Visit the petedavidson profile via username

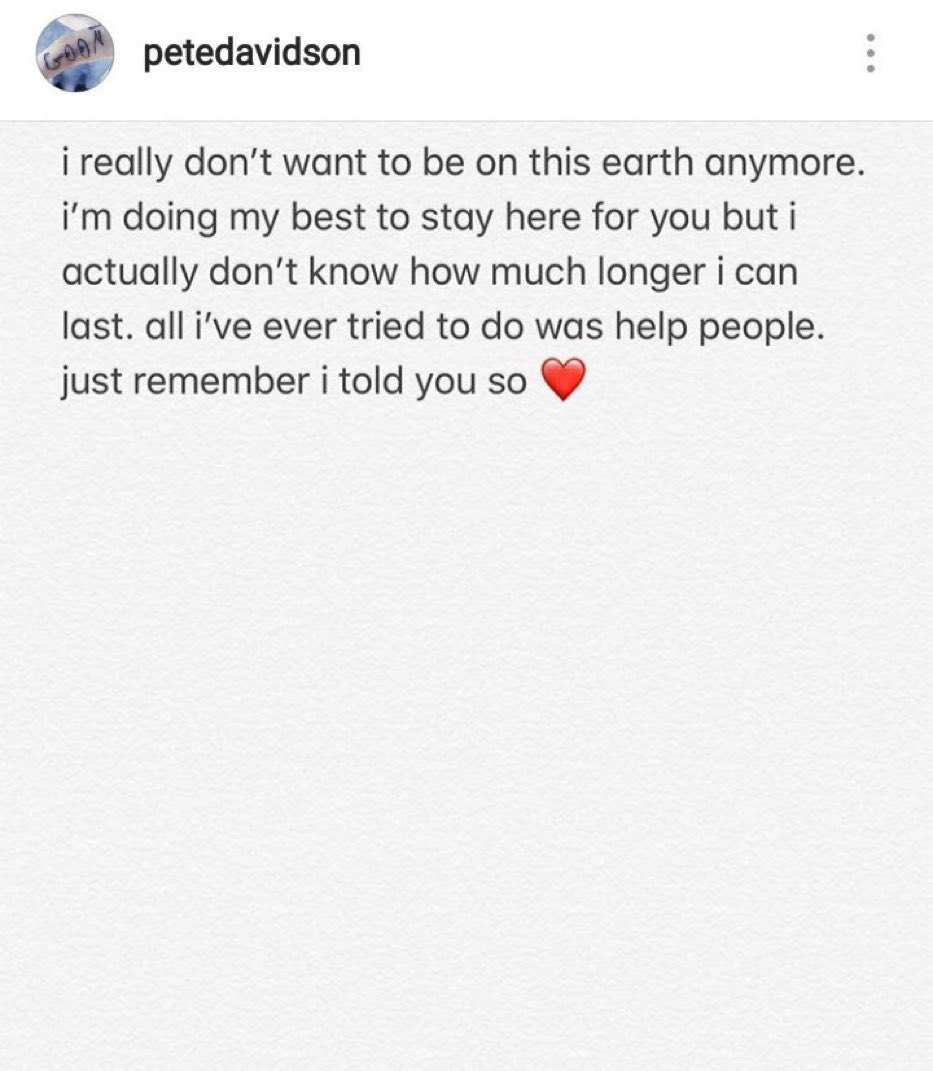click(251, 53)
